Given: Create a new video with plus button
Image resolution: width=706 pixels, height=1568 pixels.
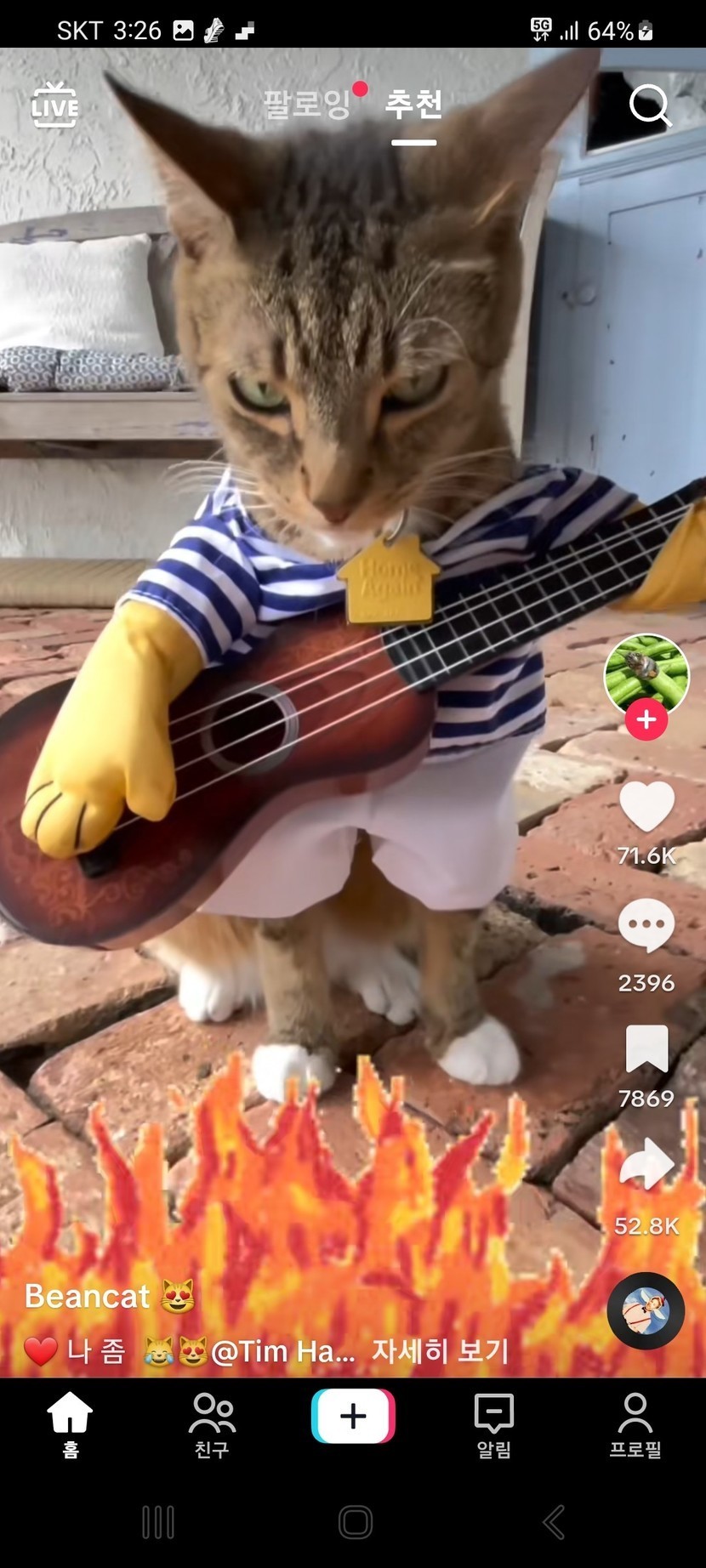Looking at the screenshot, I should (353, 1416).
